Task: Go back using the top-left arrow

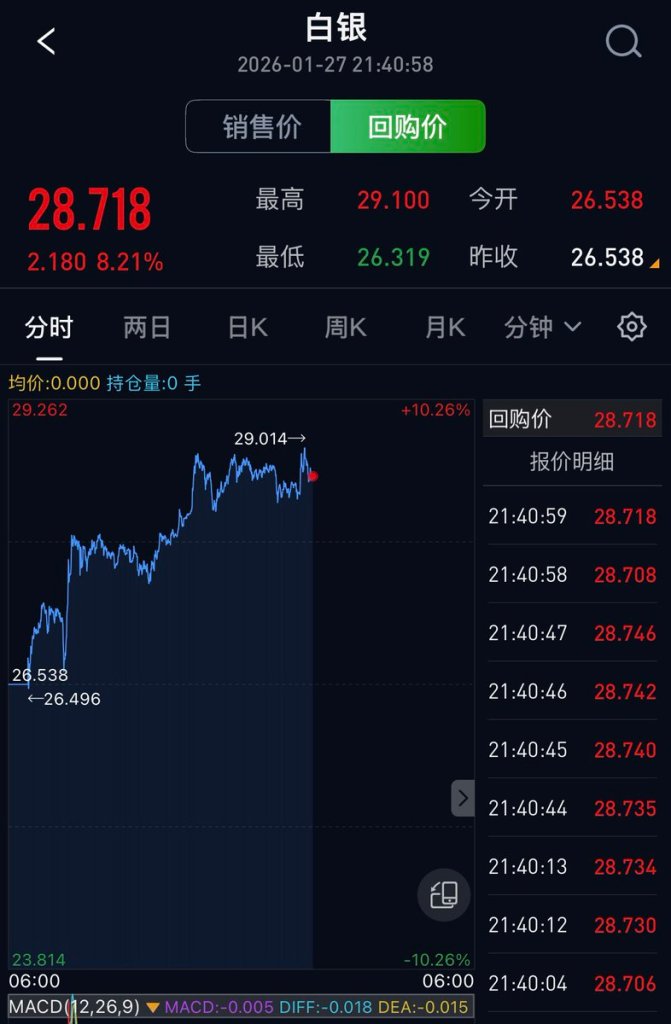Action: pyautogui.click(x=46, y=41)
